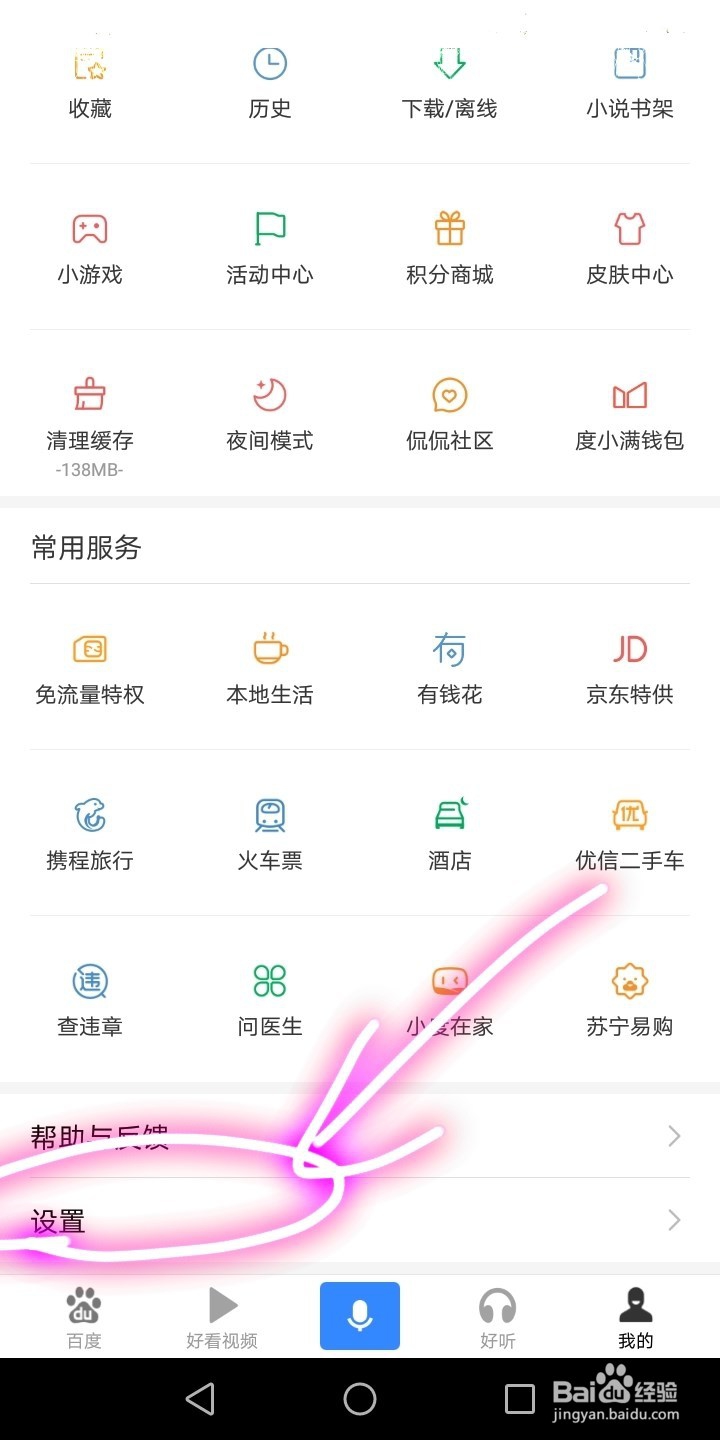Enable 夜间模式 night mode

pyautogui.click(x=268, y=412)
